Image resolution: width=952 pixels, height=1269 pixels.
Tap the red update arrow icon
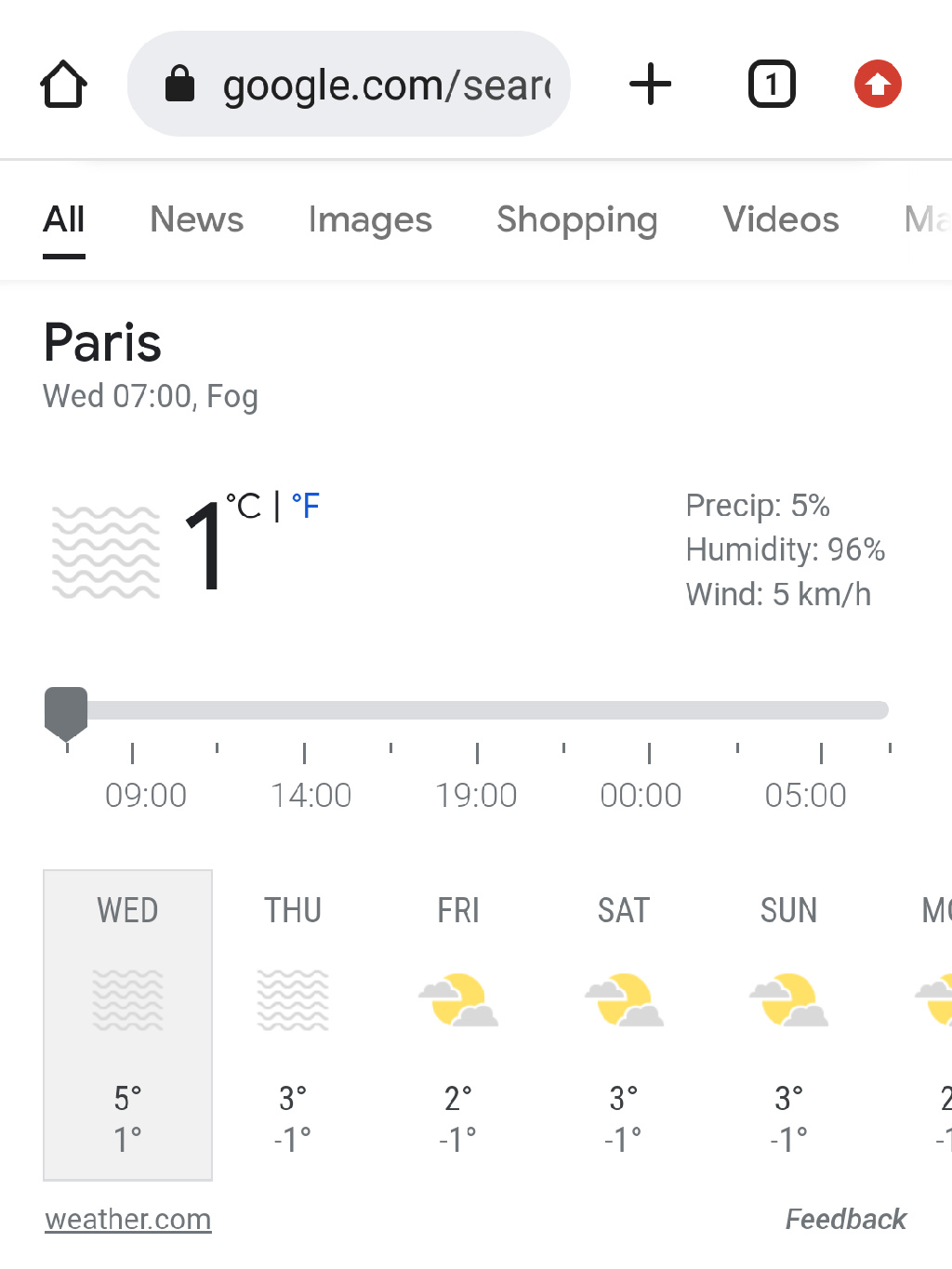(878, 85)
